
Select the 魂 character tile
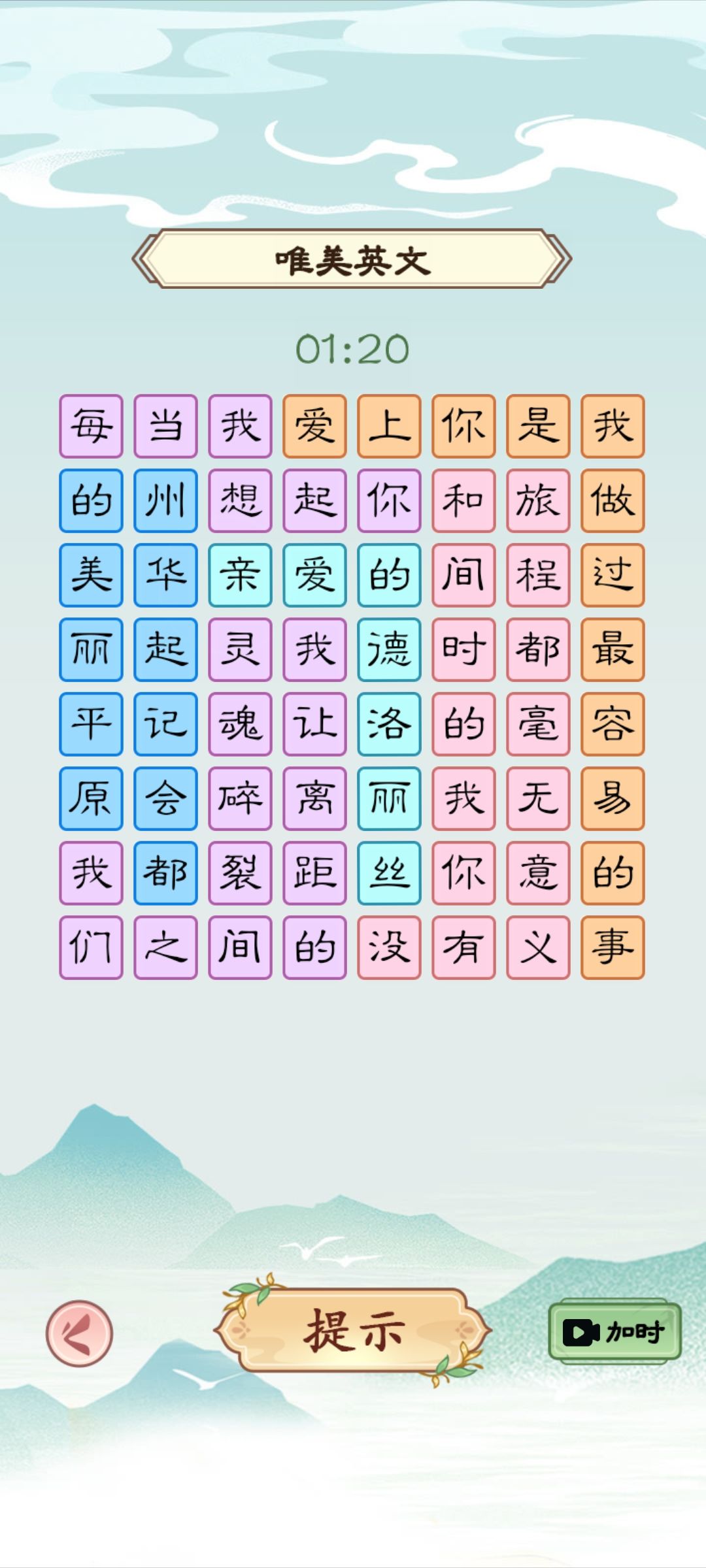click(240, 724)
